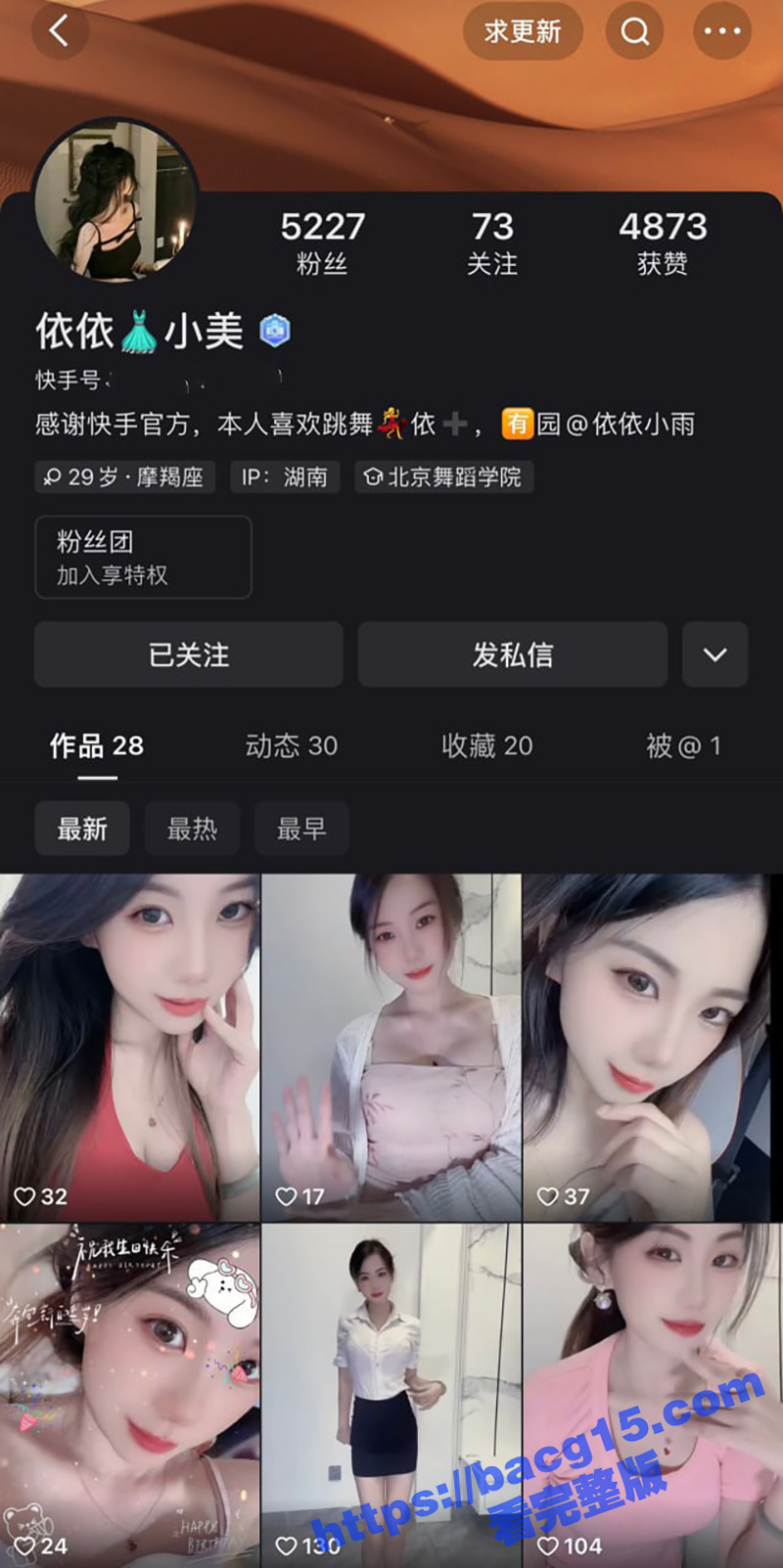Viewport: 783px width, 1568px height.
Task: View the profile avatar picture
Action: pyautogui.click(x=115, y=202)
